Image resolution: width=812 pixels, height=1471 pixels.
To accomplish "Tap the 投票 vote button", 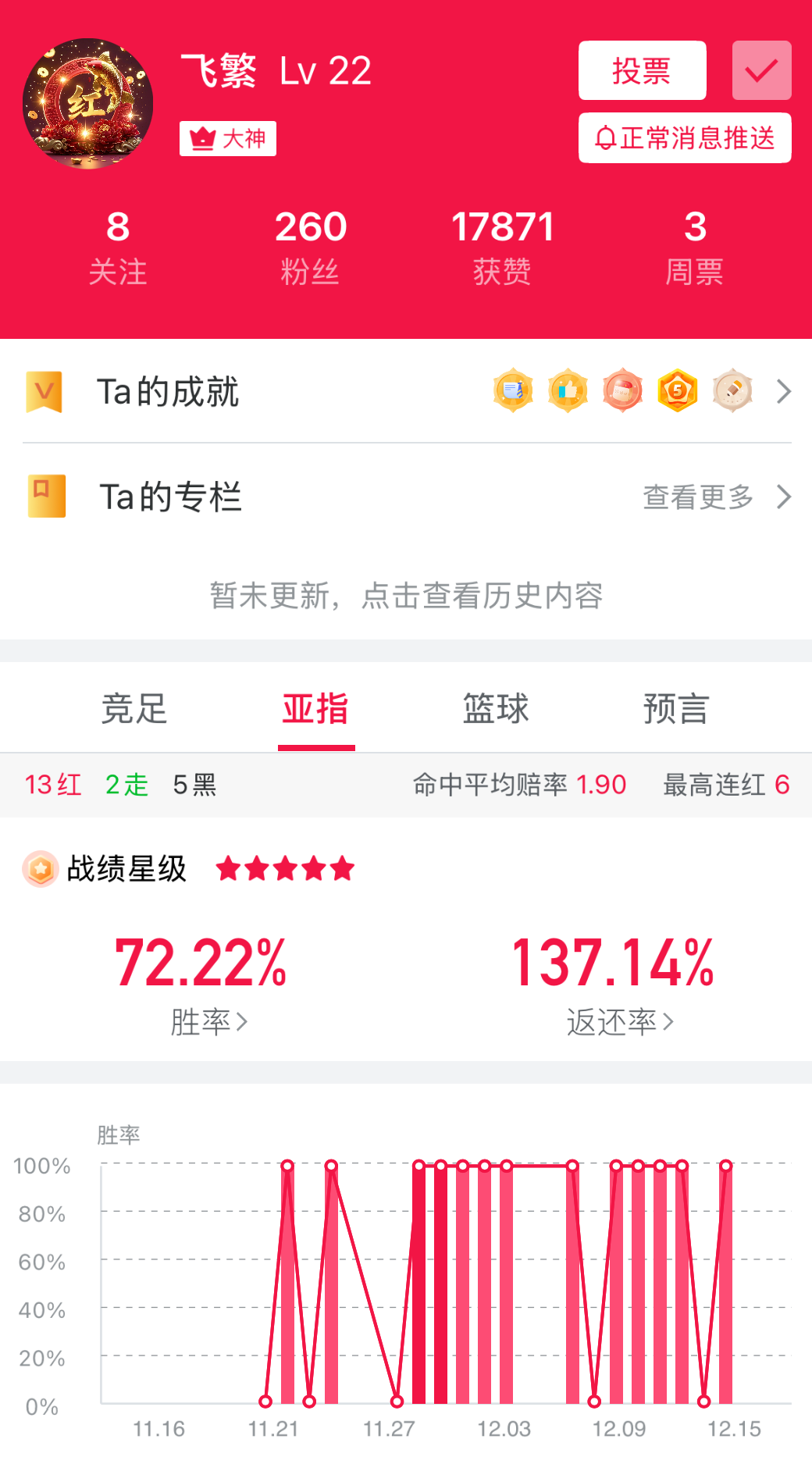I will point(642,70).
